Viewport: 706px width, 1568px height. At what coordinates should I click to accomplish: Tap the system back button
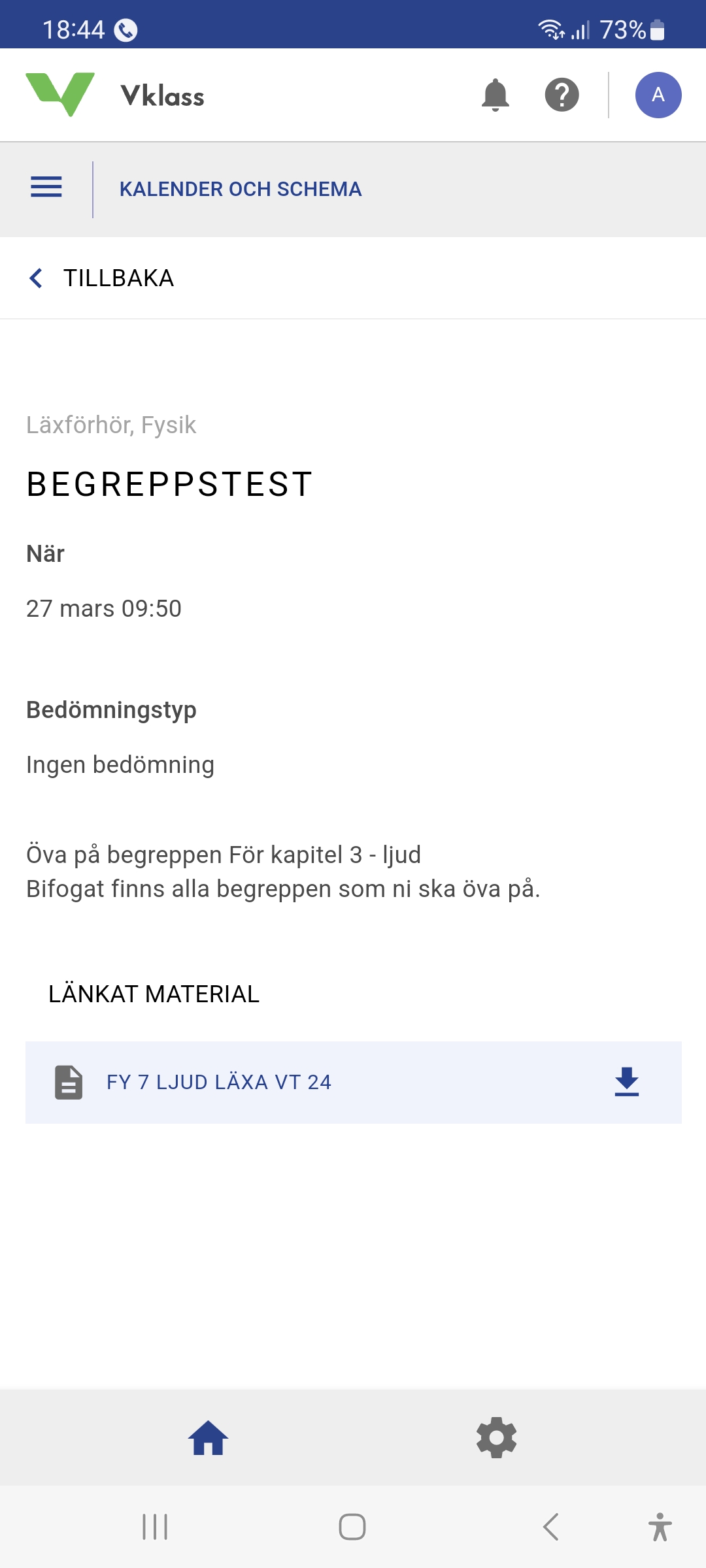pyautogui.click(x=551, y=1527)
